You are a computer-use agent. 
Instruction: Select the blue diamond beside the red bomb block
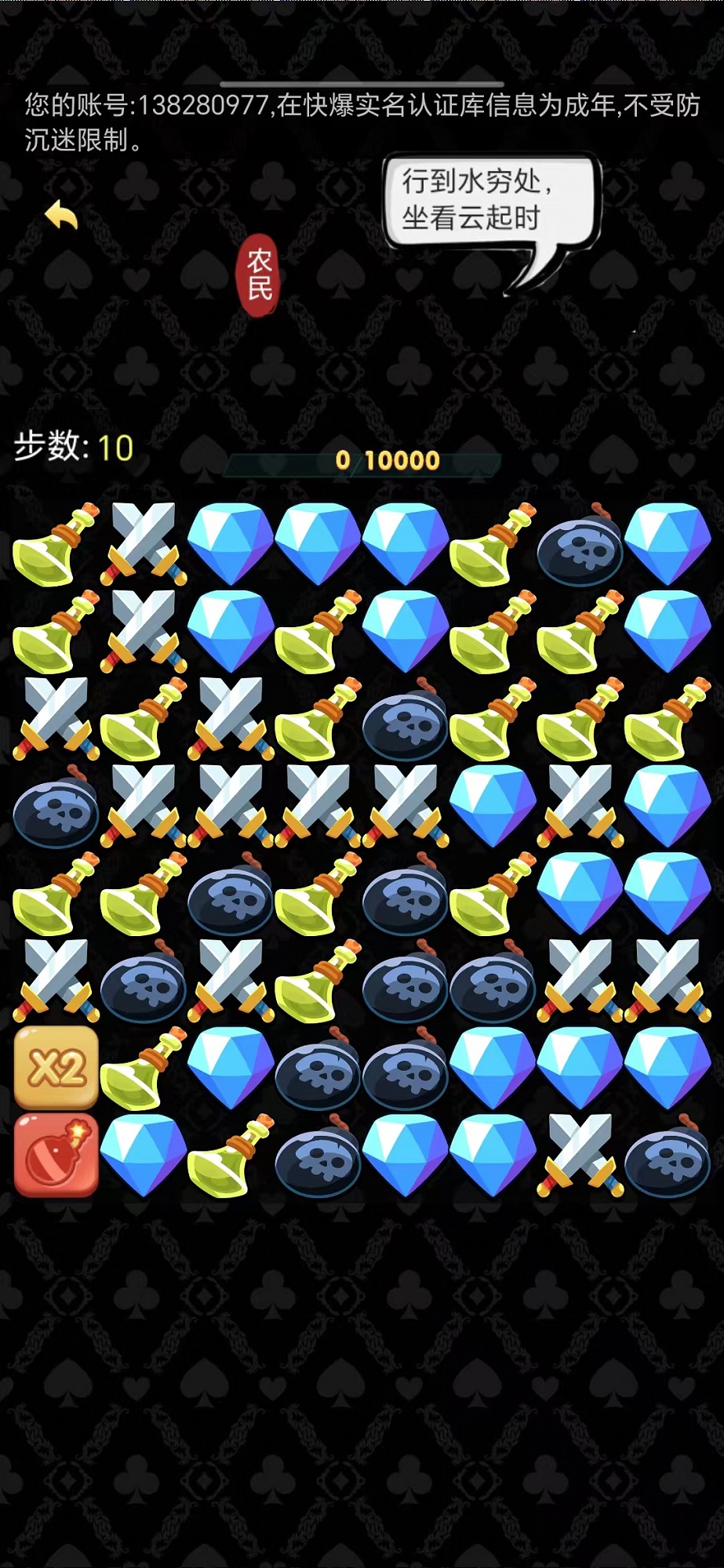pyautogui.click(x=144, y=1156)
